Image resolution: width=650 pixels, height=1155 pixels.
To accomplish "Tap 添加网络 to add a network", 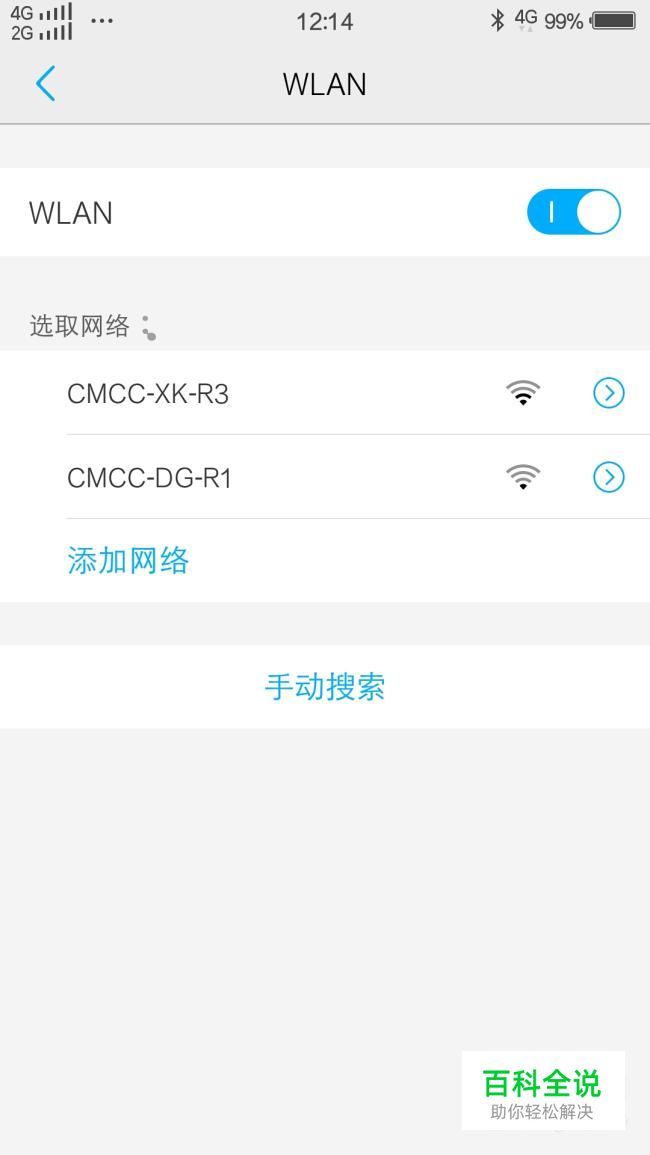I will coord(128,561).
